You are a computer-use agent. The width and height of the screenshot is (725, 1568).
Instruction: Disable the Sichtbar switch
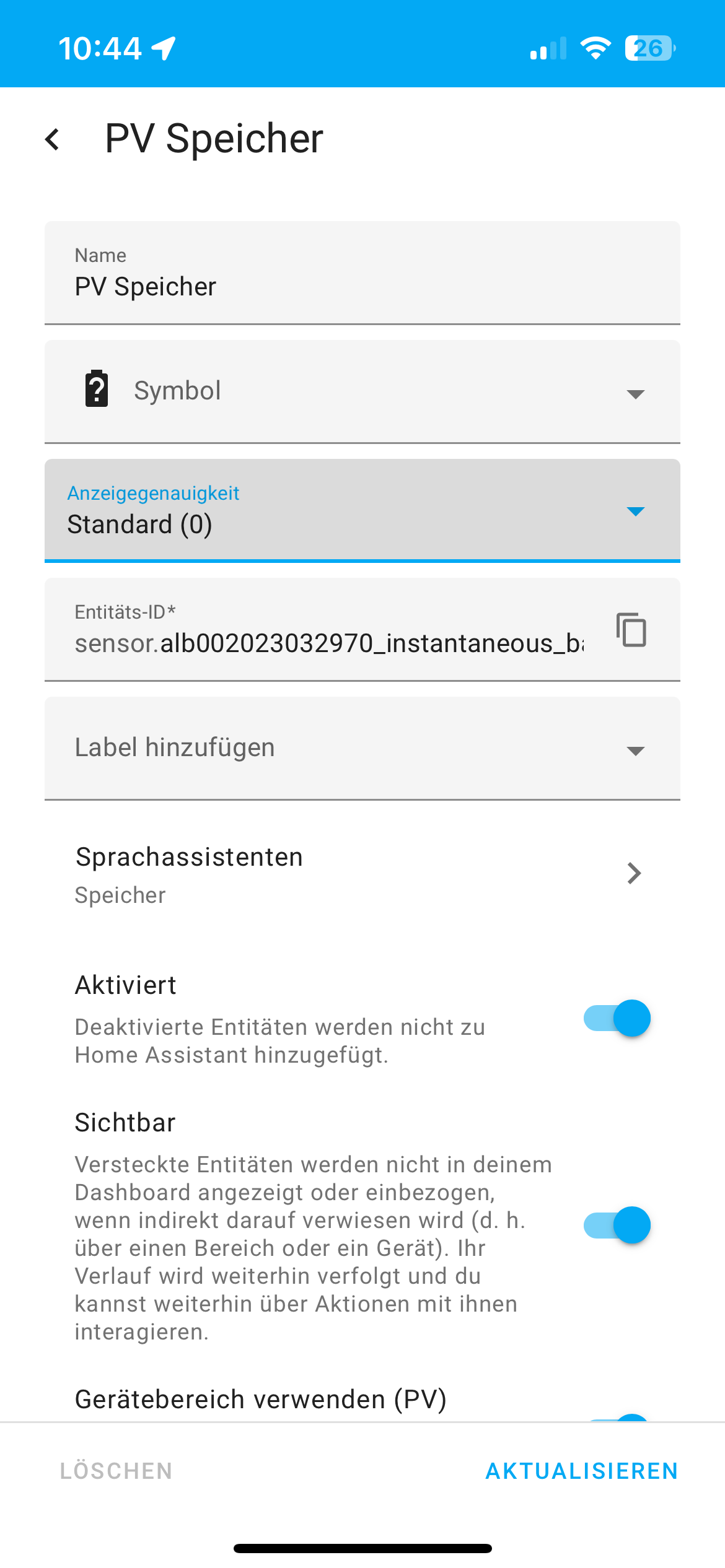(x=617, y=1225)
